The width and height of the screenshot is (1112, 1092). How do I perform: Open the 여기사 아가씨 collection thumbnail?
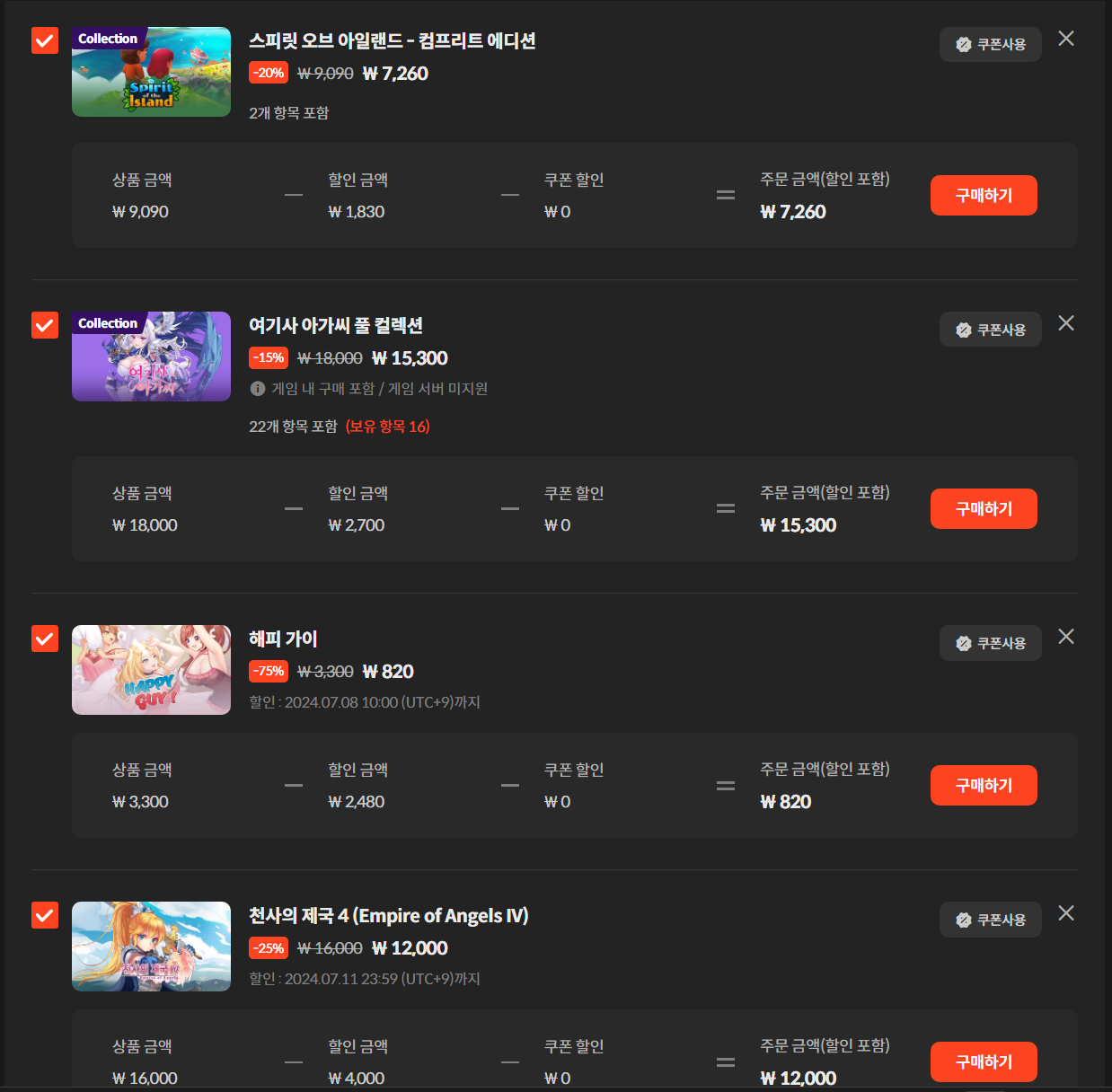click(x=151, y=357)
